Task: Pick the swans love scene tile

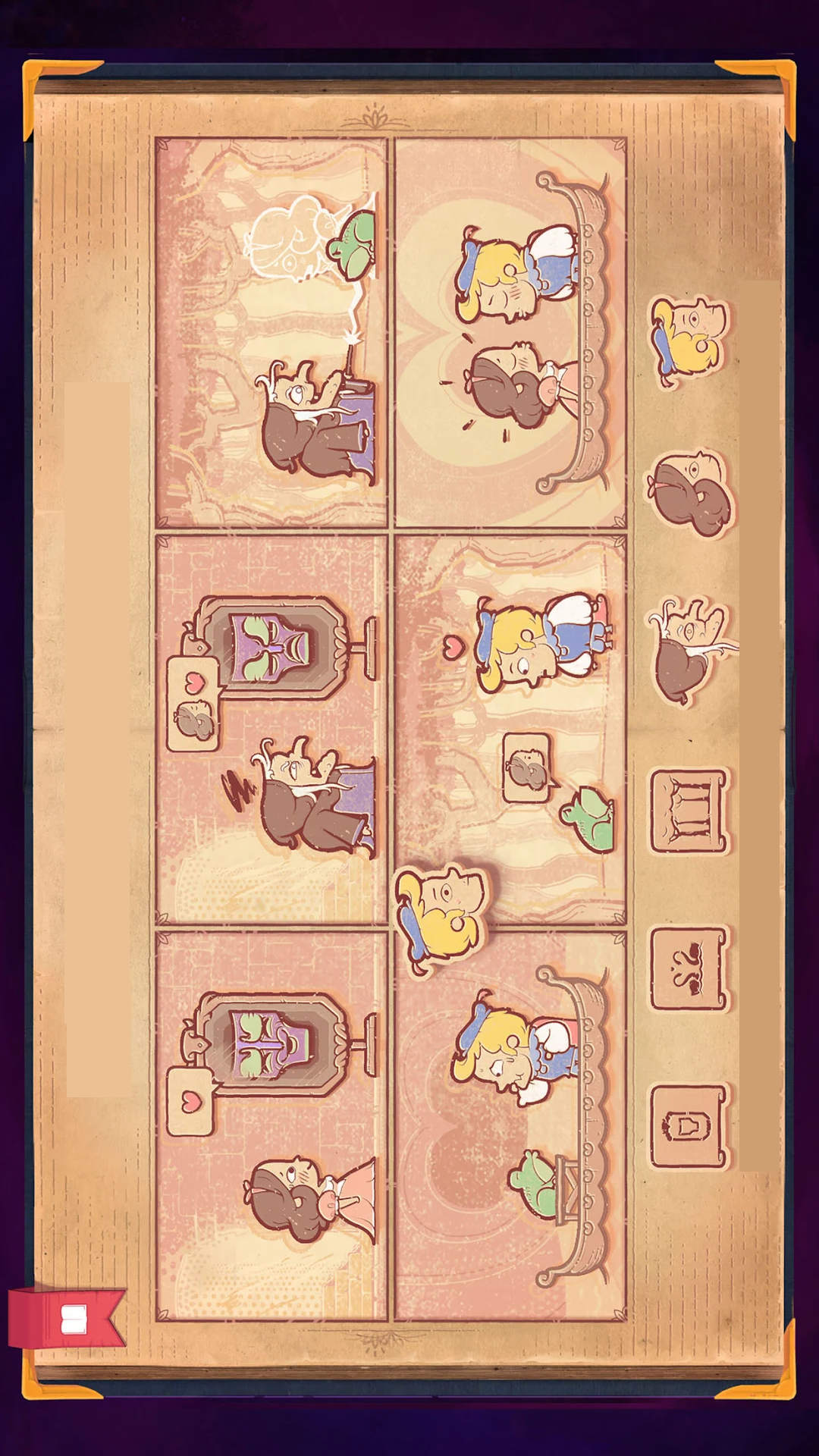Action: coord(689,969)
